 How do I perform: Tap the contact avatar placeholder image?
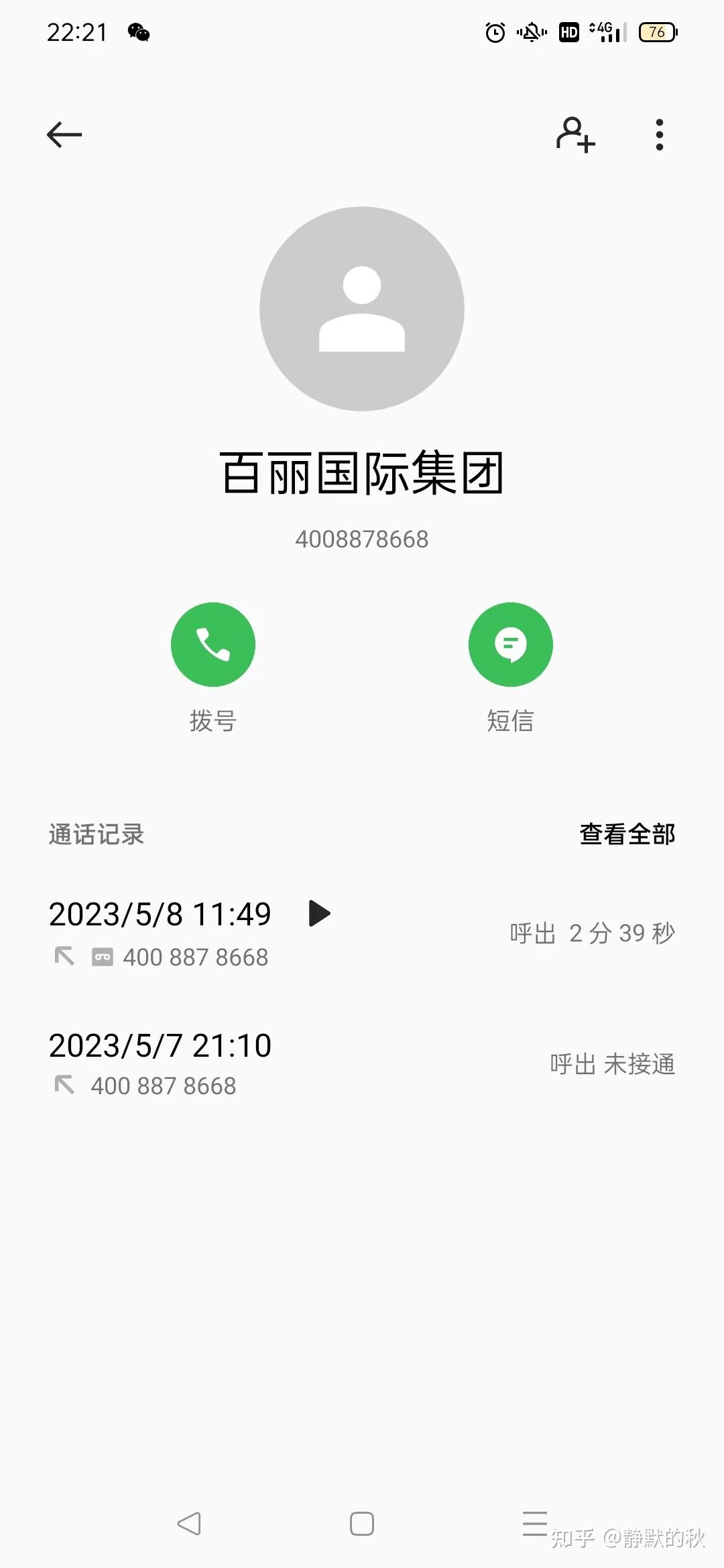[x=362, y=310]
